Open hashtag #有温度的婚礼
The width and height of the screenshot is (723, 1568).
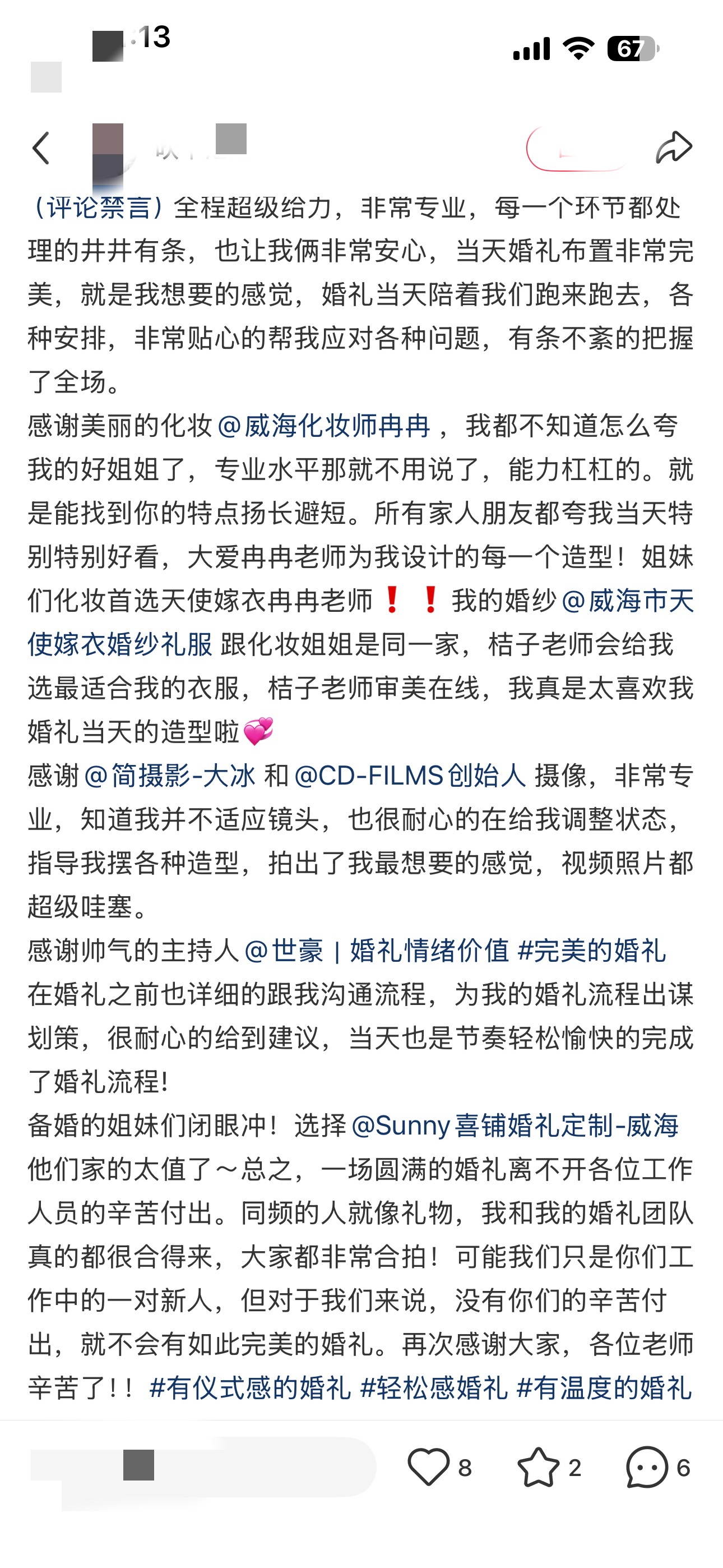604,1387
